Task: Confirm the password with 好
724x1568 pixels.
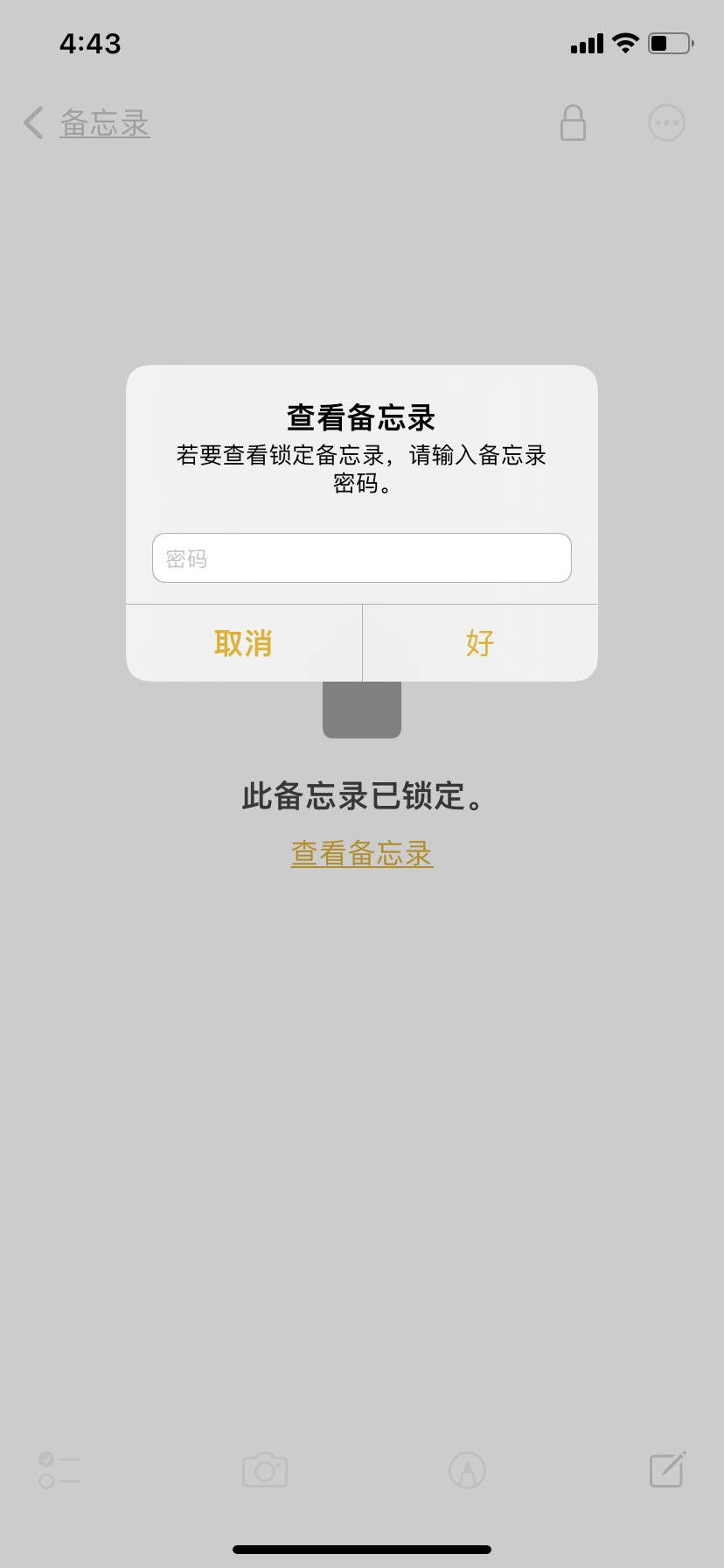Action: point(480,643)
